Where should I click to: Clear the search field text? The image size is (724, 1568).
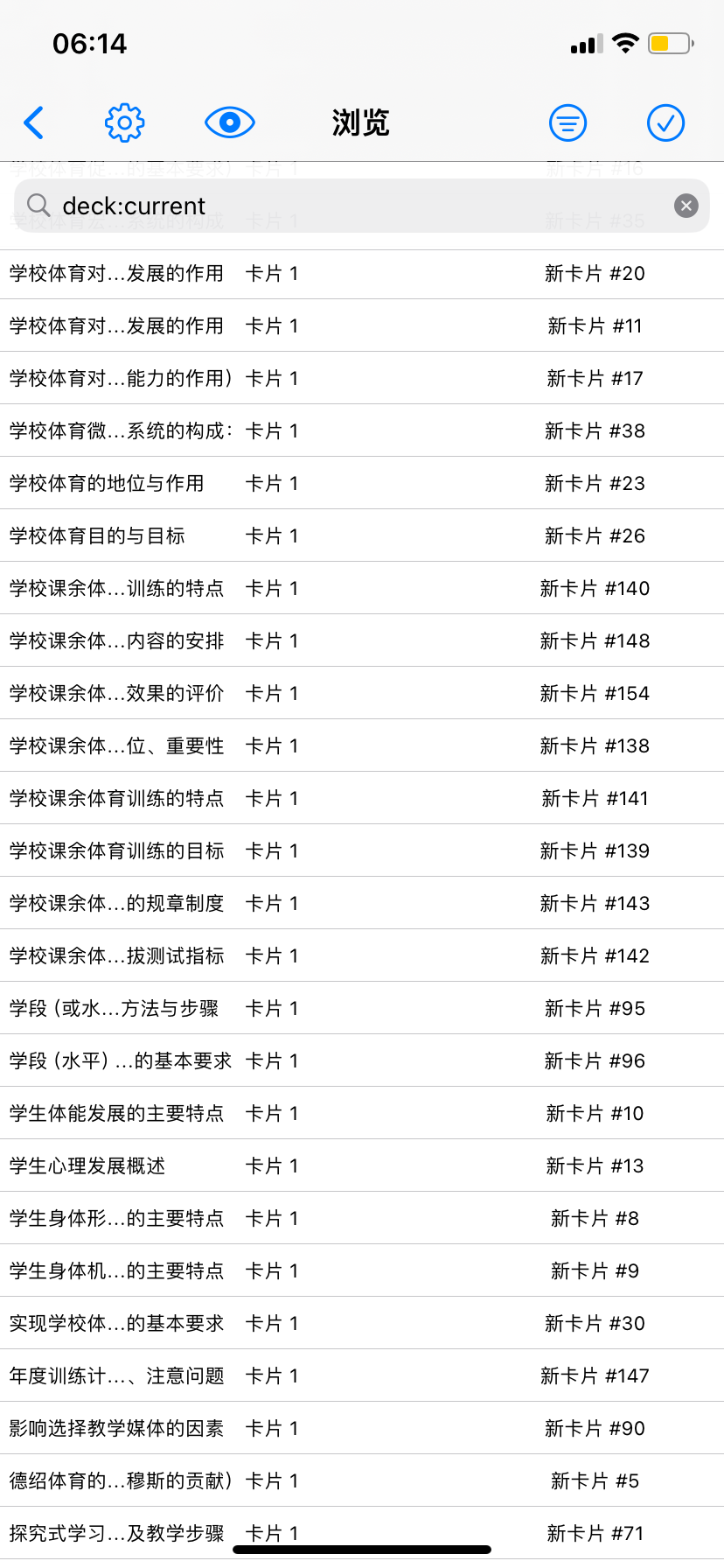coord(686,206)
